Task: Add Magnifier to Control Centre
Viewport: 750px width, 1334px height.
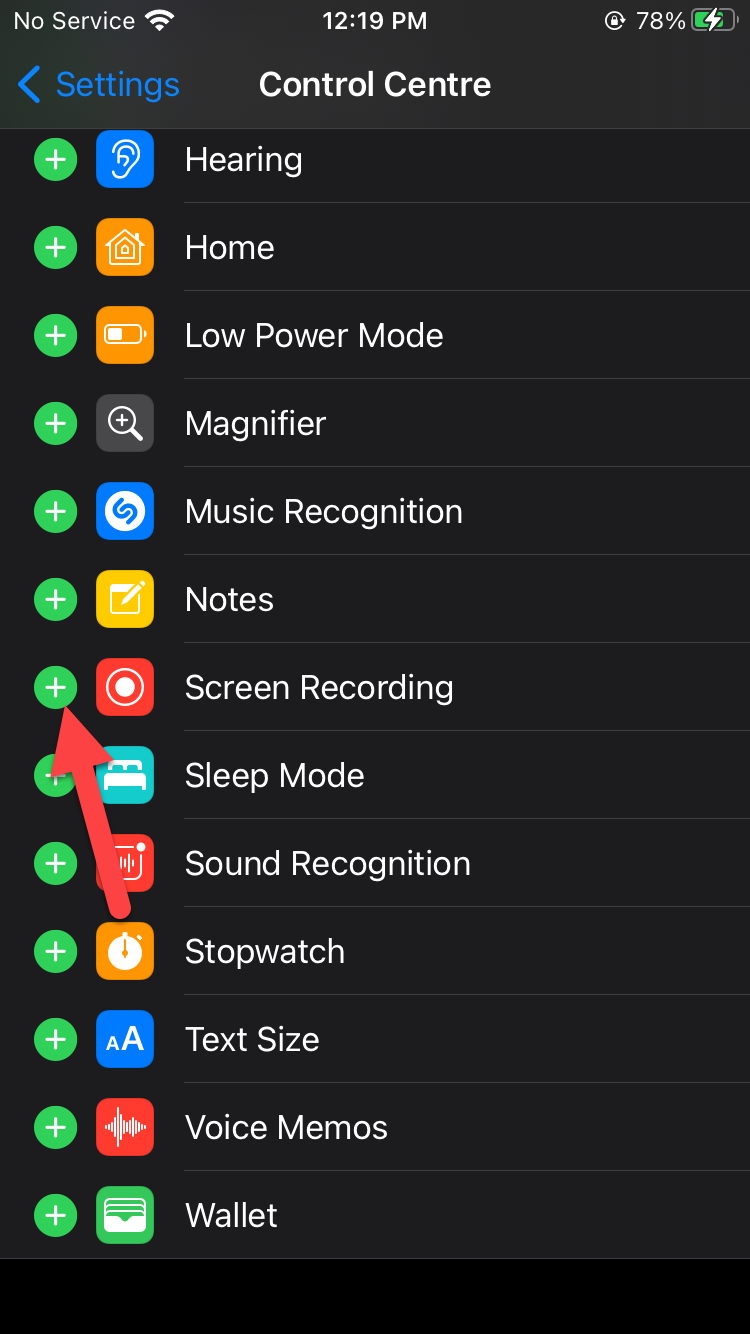Action: [56, 424]
